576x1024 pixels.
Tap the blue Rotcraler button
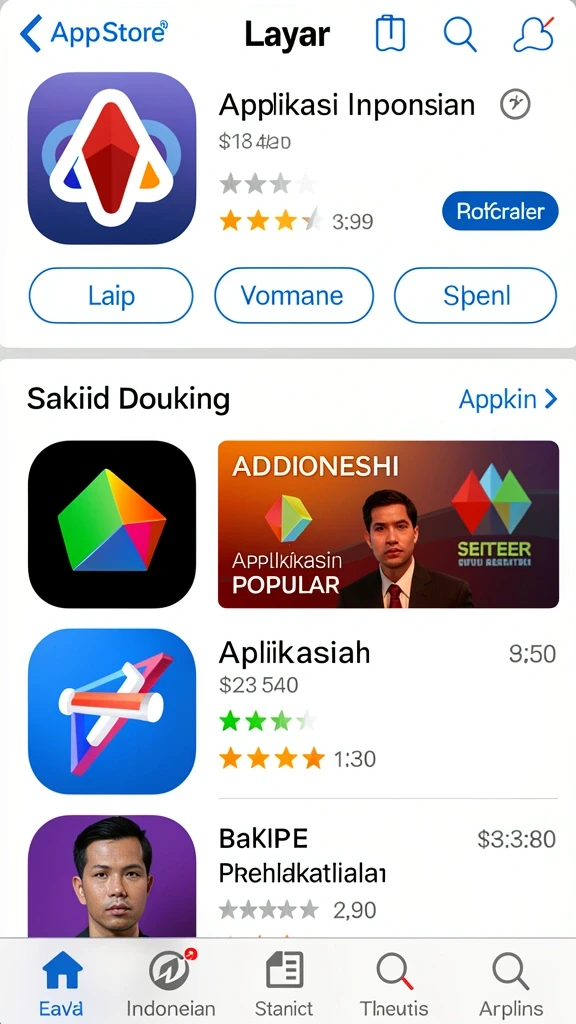click(500, 211)
